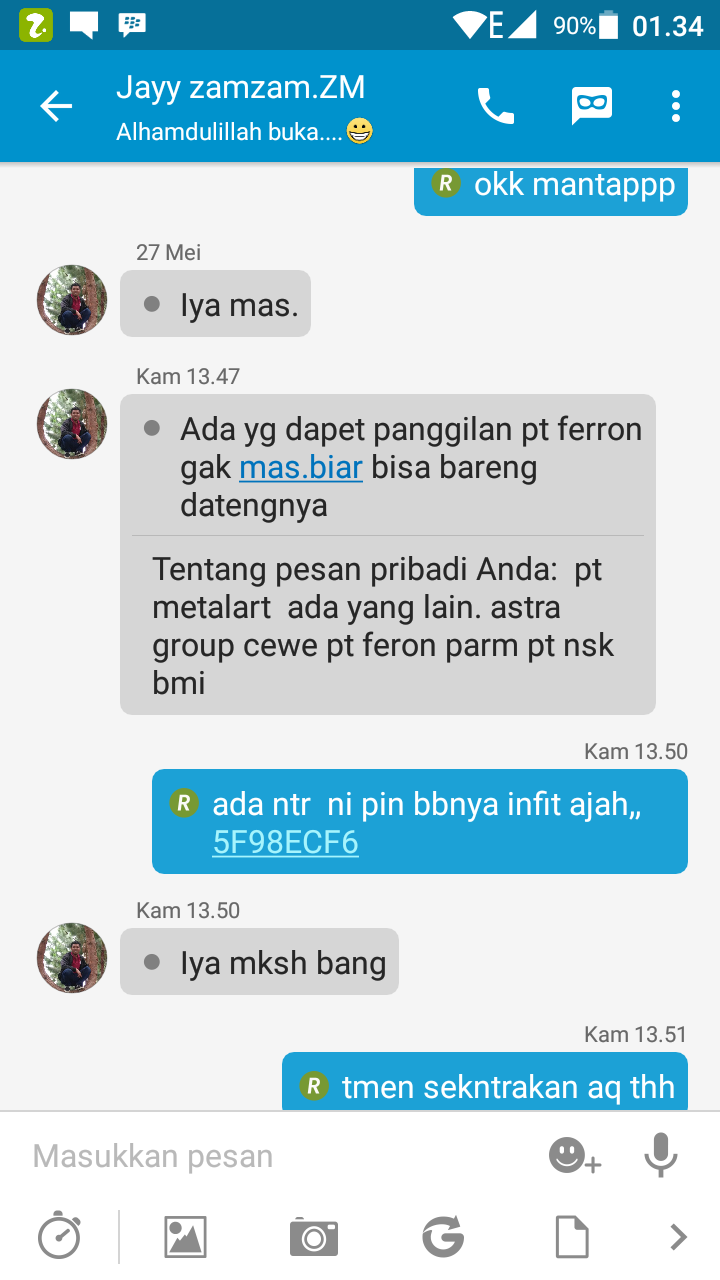Show more attachment options with the chevron

(678, 1236)
